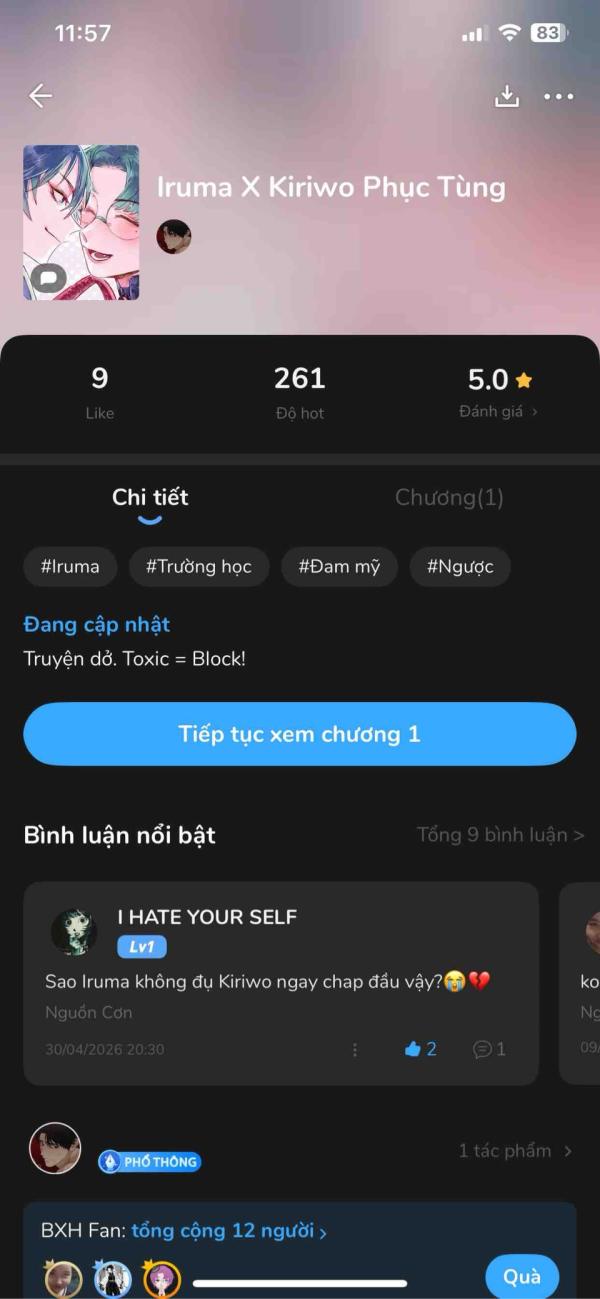Tap the #Trường học tag chip
Viewport: 600px width, 1299px height.
pos(198,567)
